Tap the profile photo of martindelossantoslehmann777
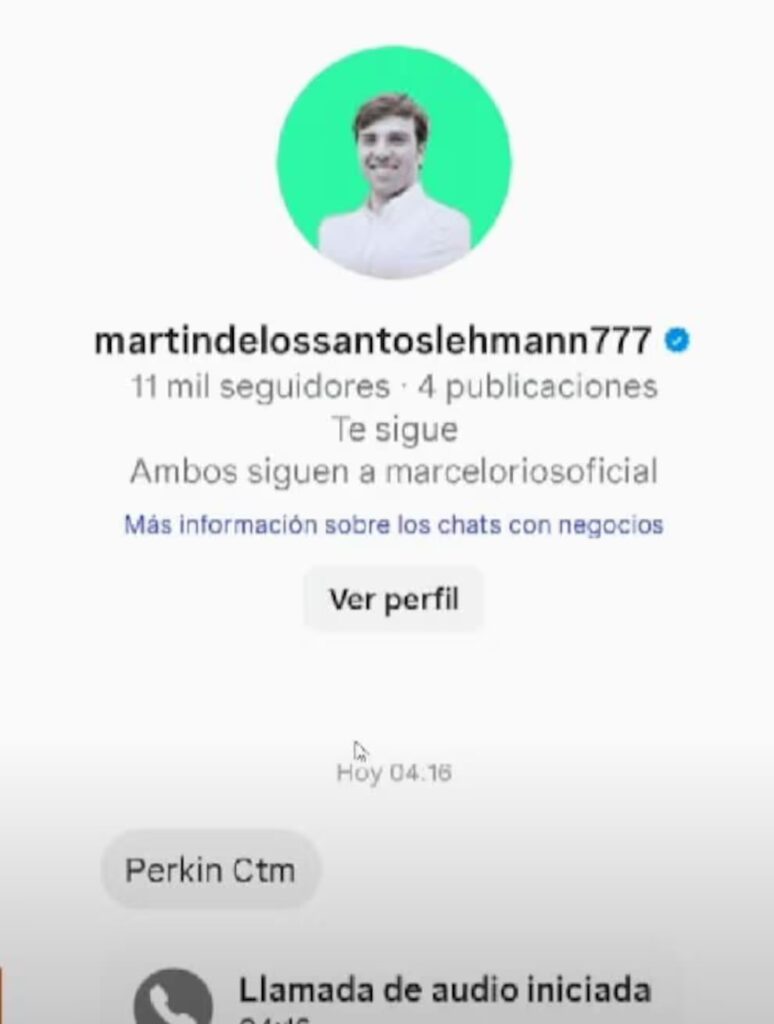 coord(393,161)
